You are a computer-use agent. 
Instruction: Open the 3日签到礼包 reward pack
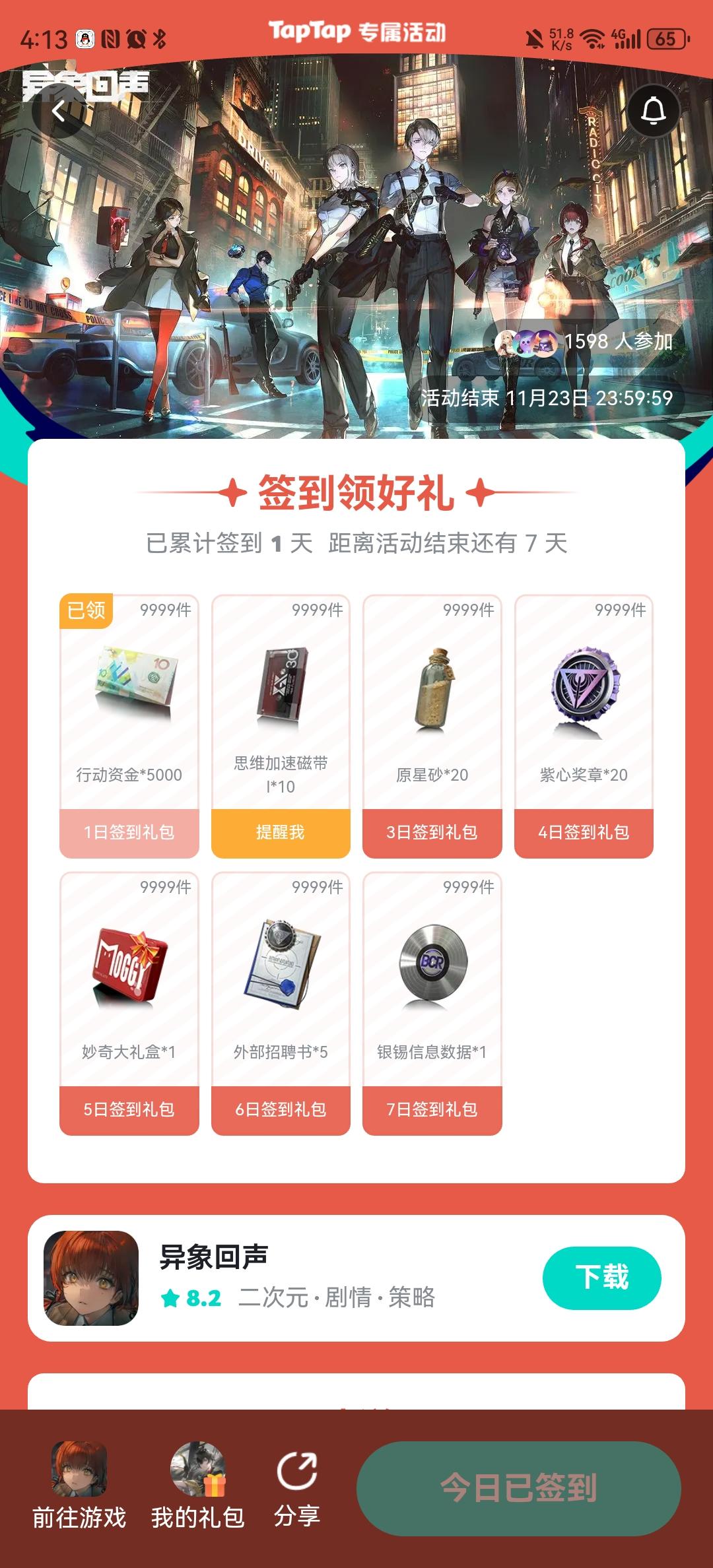coord(432,833)
